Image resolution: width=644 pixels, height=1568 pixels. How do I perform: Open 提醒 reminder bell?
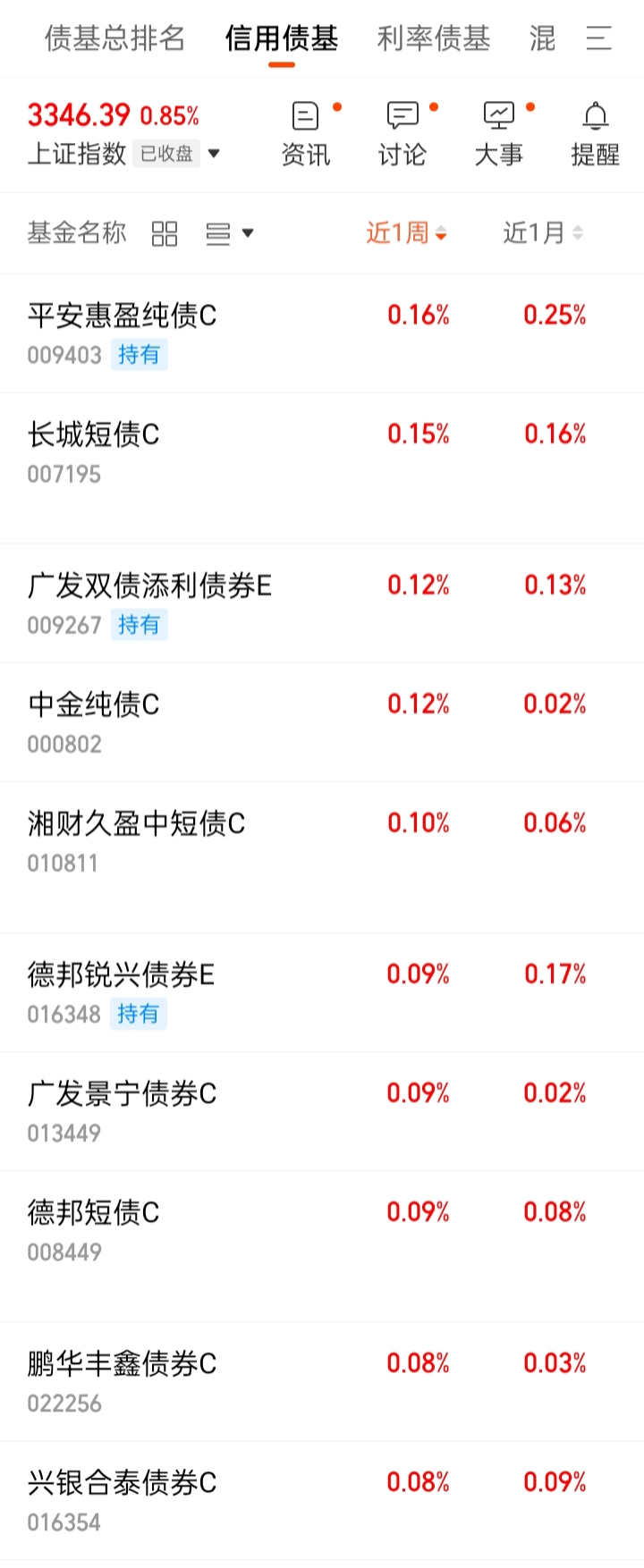(595, 135)
